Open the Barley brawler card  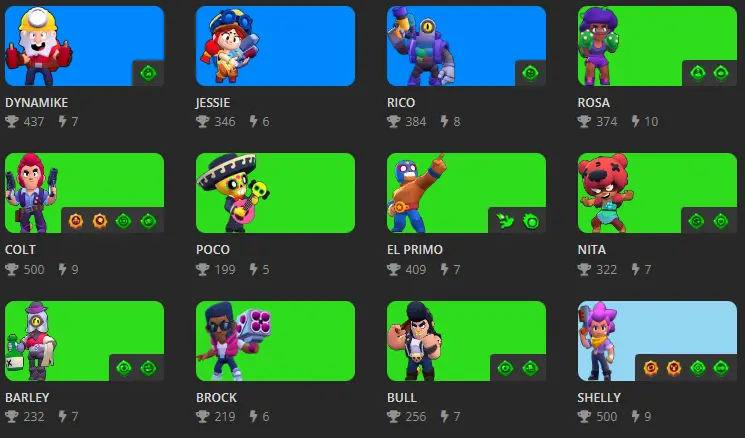click(84, 341)
